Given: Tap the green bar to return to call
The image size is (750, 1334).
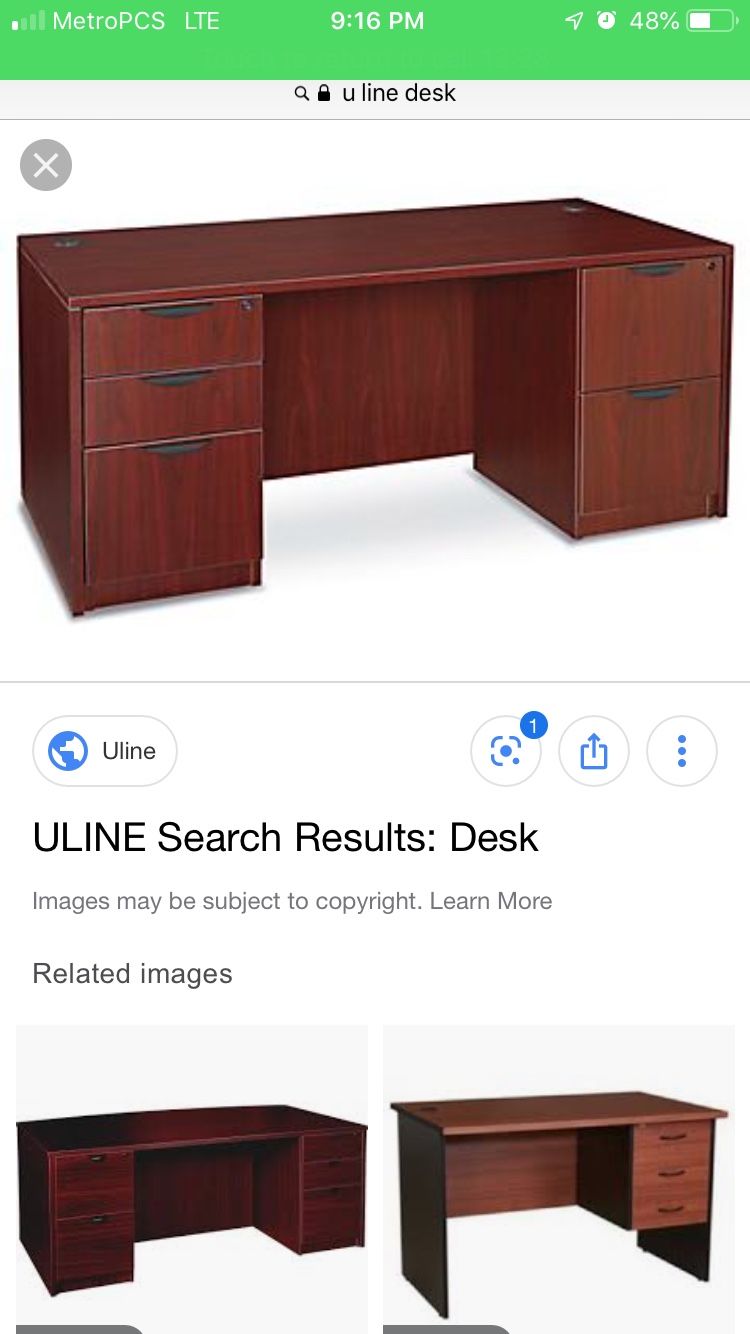Looking at the screenshot, I should point(375,58).
